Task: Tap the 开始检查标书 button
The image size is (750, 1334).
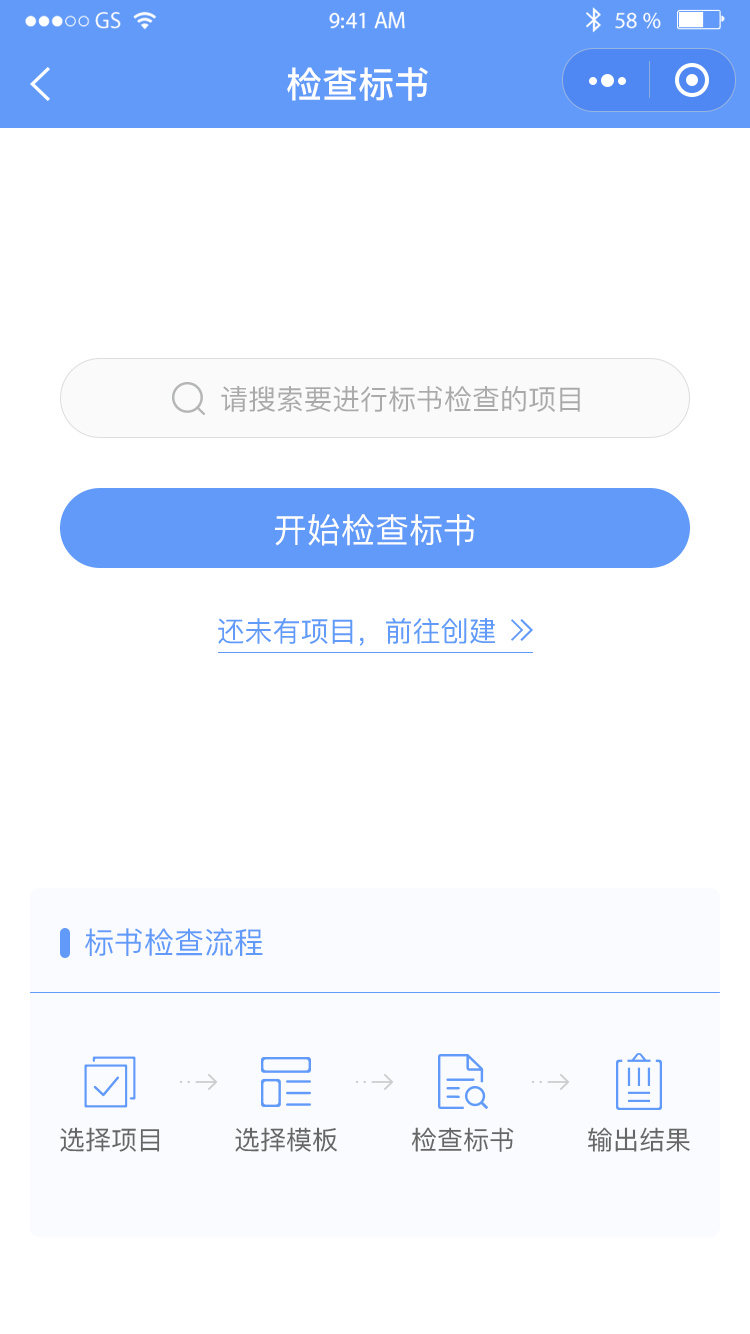Action: [x=375, y=528]
